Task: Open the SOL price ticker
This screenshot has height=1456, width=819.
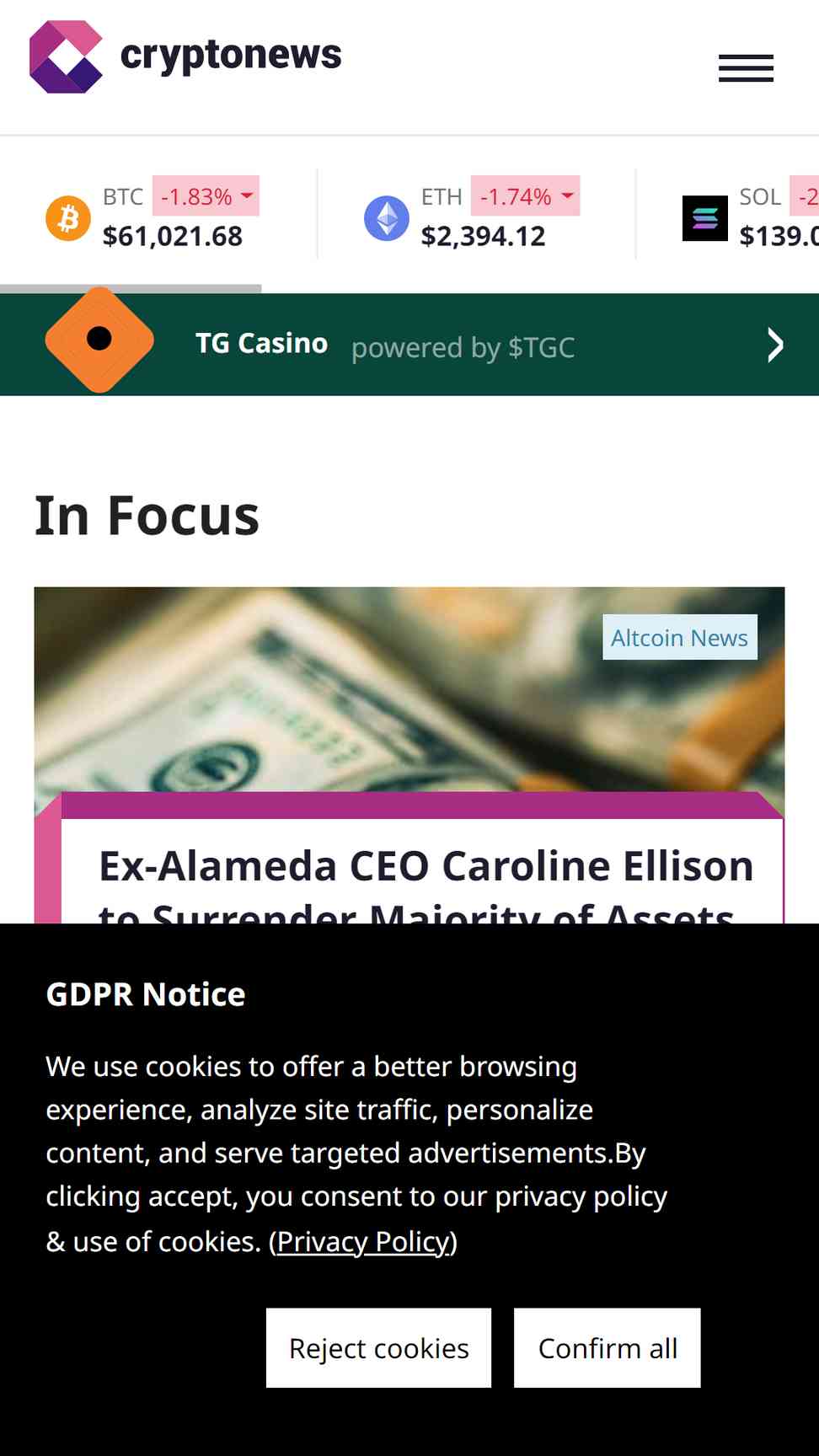Action: pyautogui.click(x=750, y=215)
